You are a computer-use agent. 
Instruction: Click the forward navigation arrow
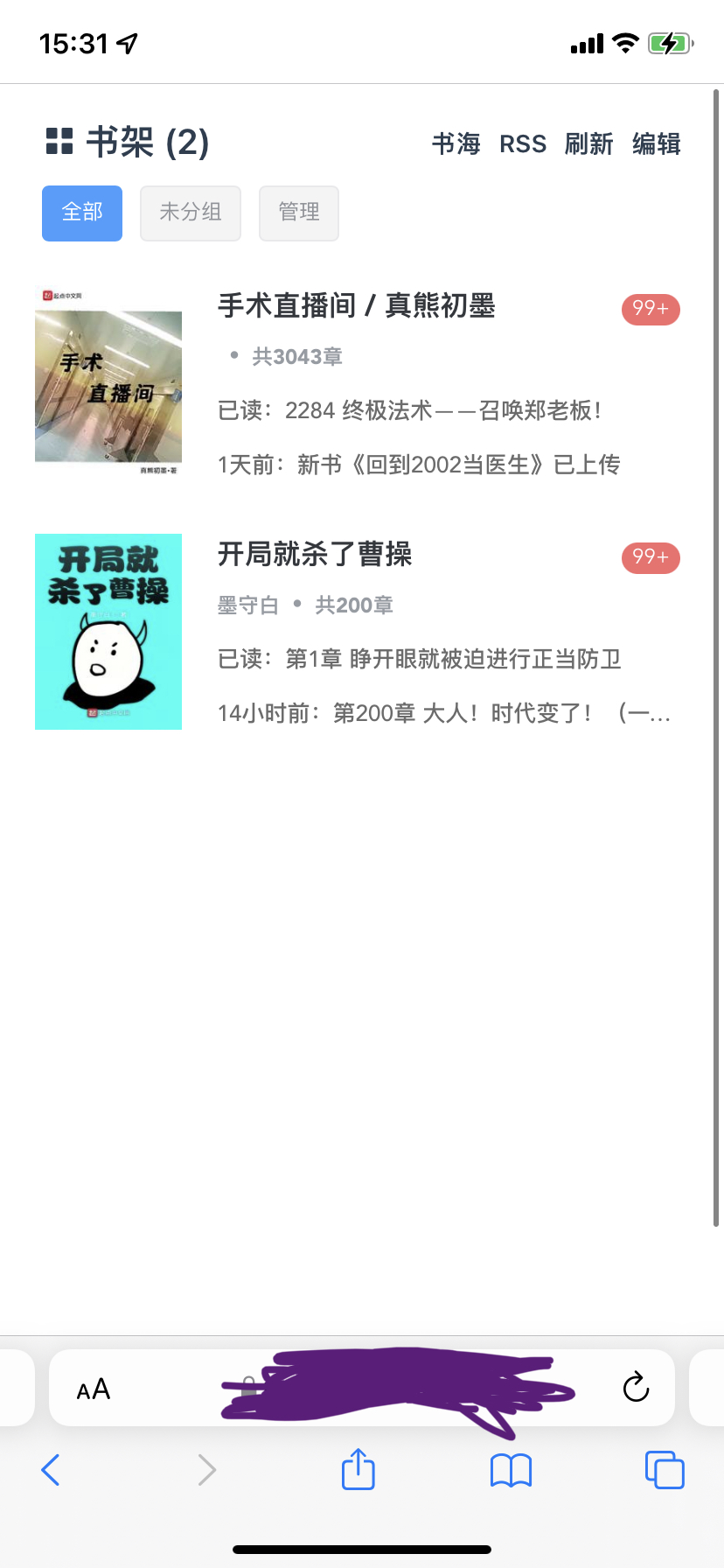tap(206, 1470)
